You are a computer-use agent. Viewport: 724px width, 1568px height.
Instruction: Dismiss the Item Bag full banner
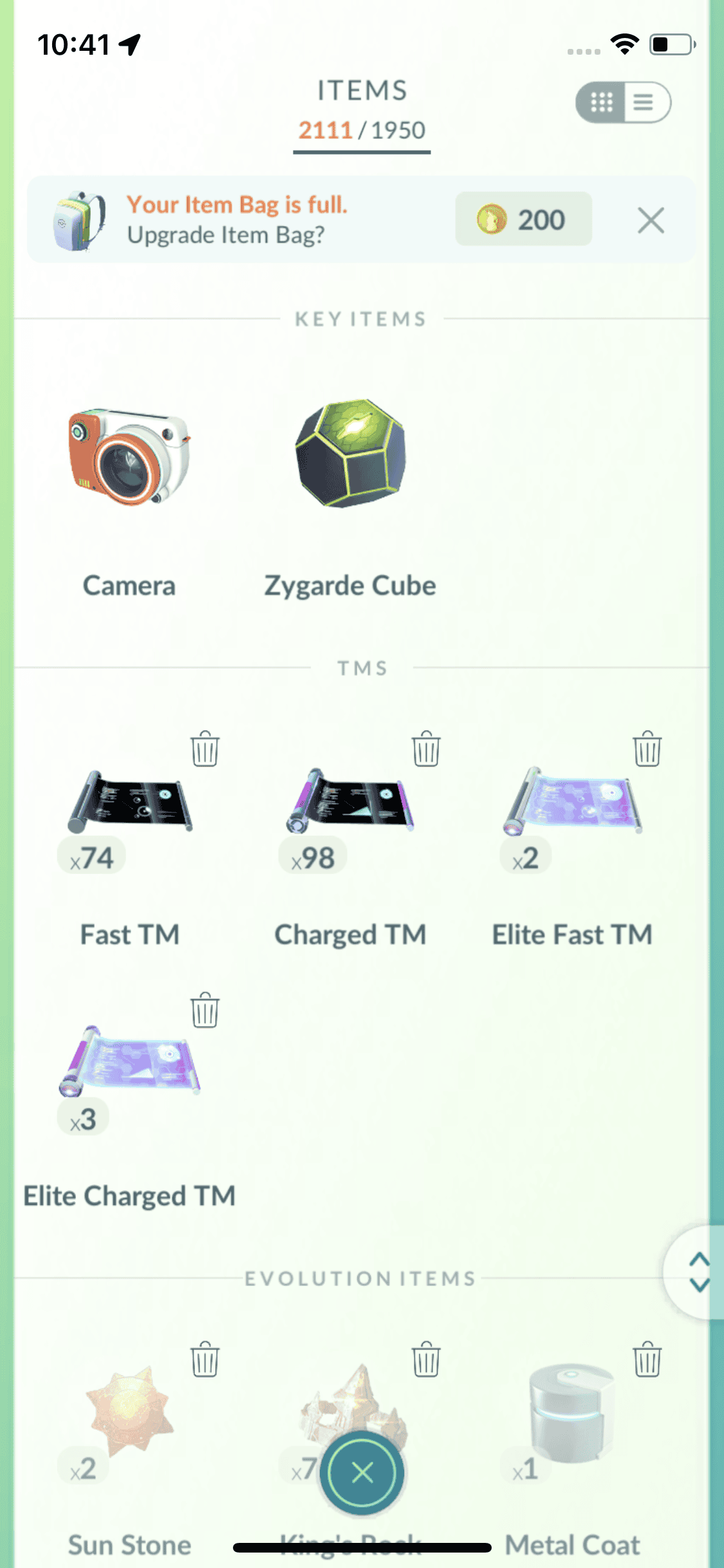[651, 221]
